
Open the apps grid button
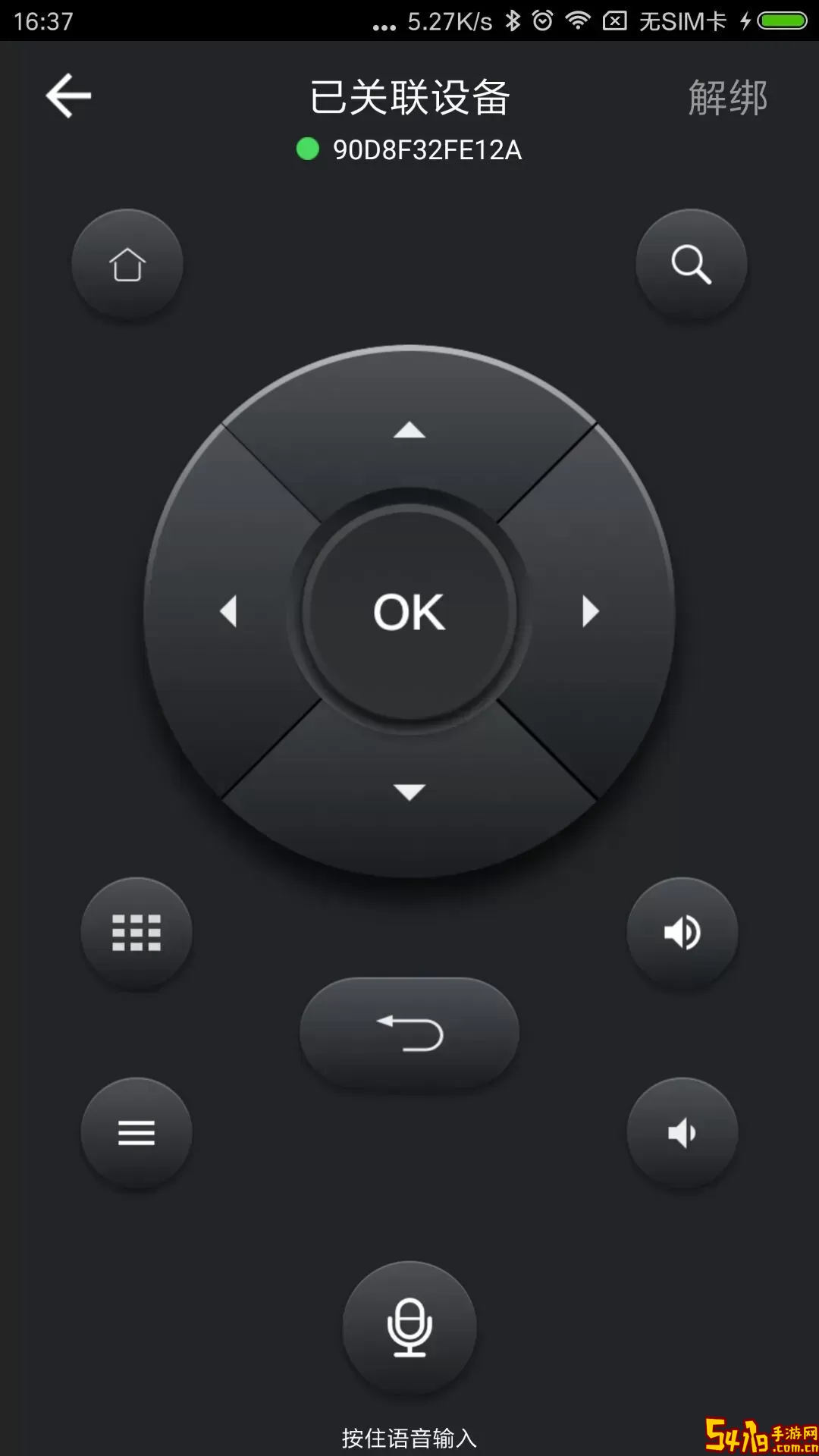pos(136,933)
